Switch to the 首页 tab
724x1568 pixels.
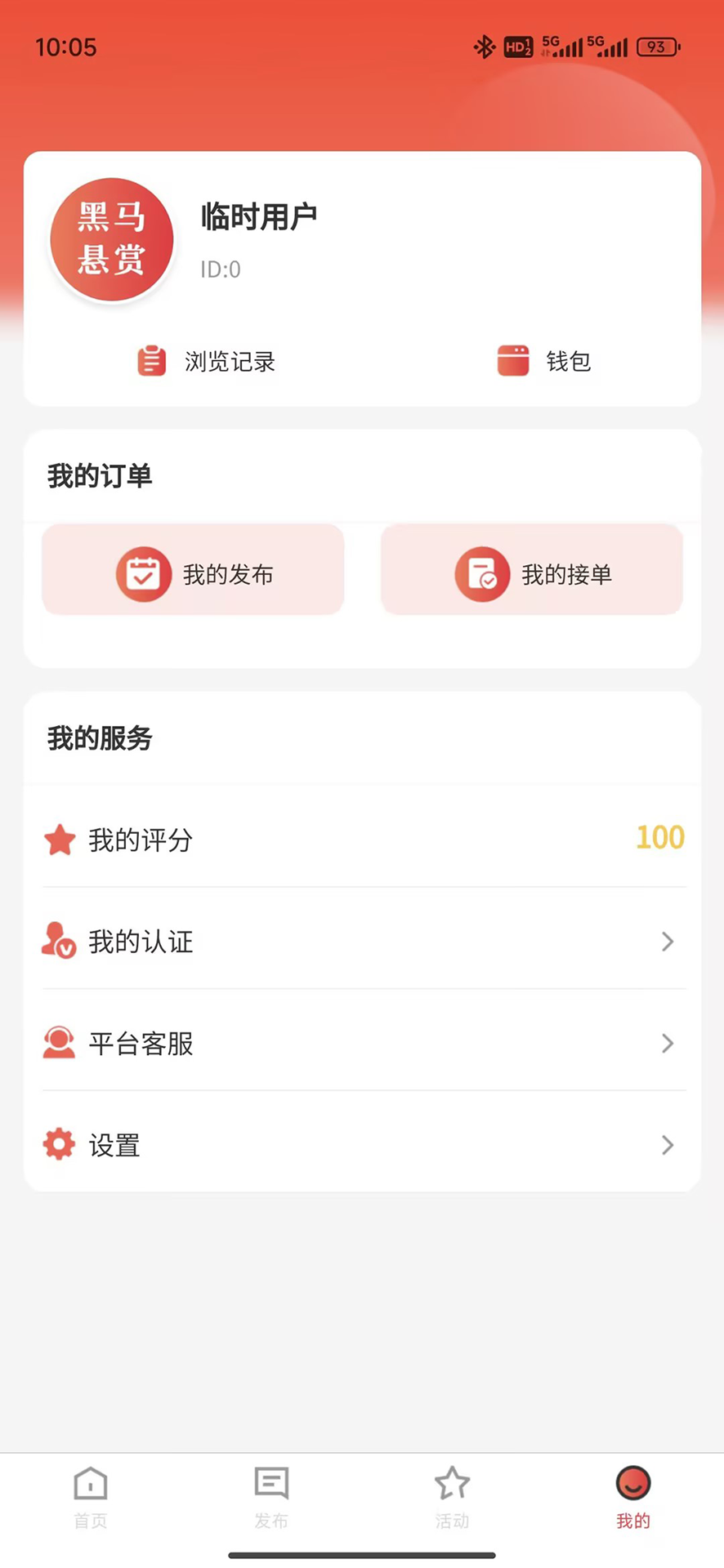click(90, 1497)
